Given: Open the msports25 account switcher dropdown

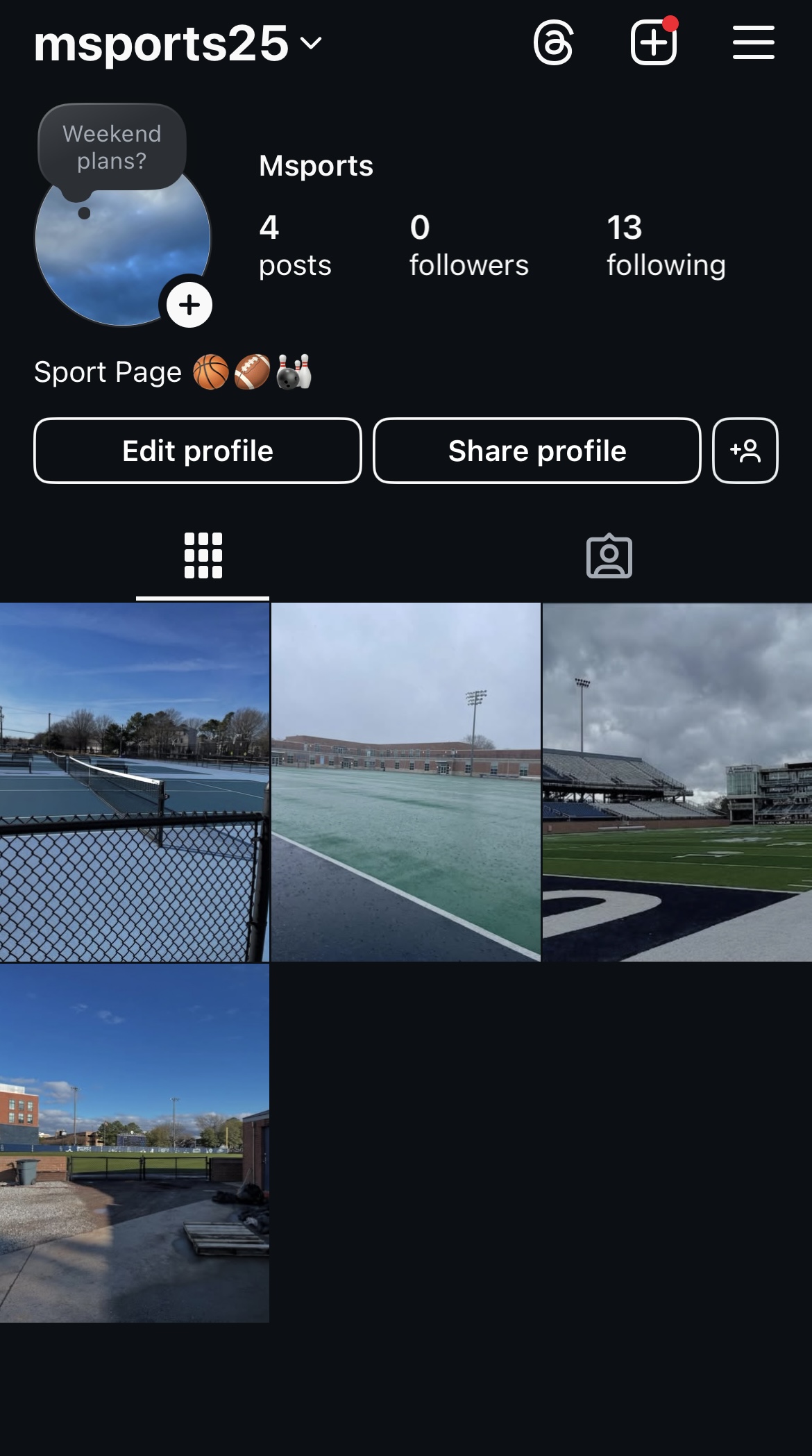Looking at the screenshot, I should tap(178, 43).
